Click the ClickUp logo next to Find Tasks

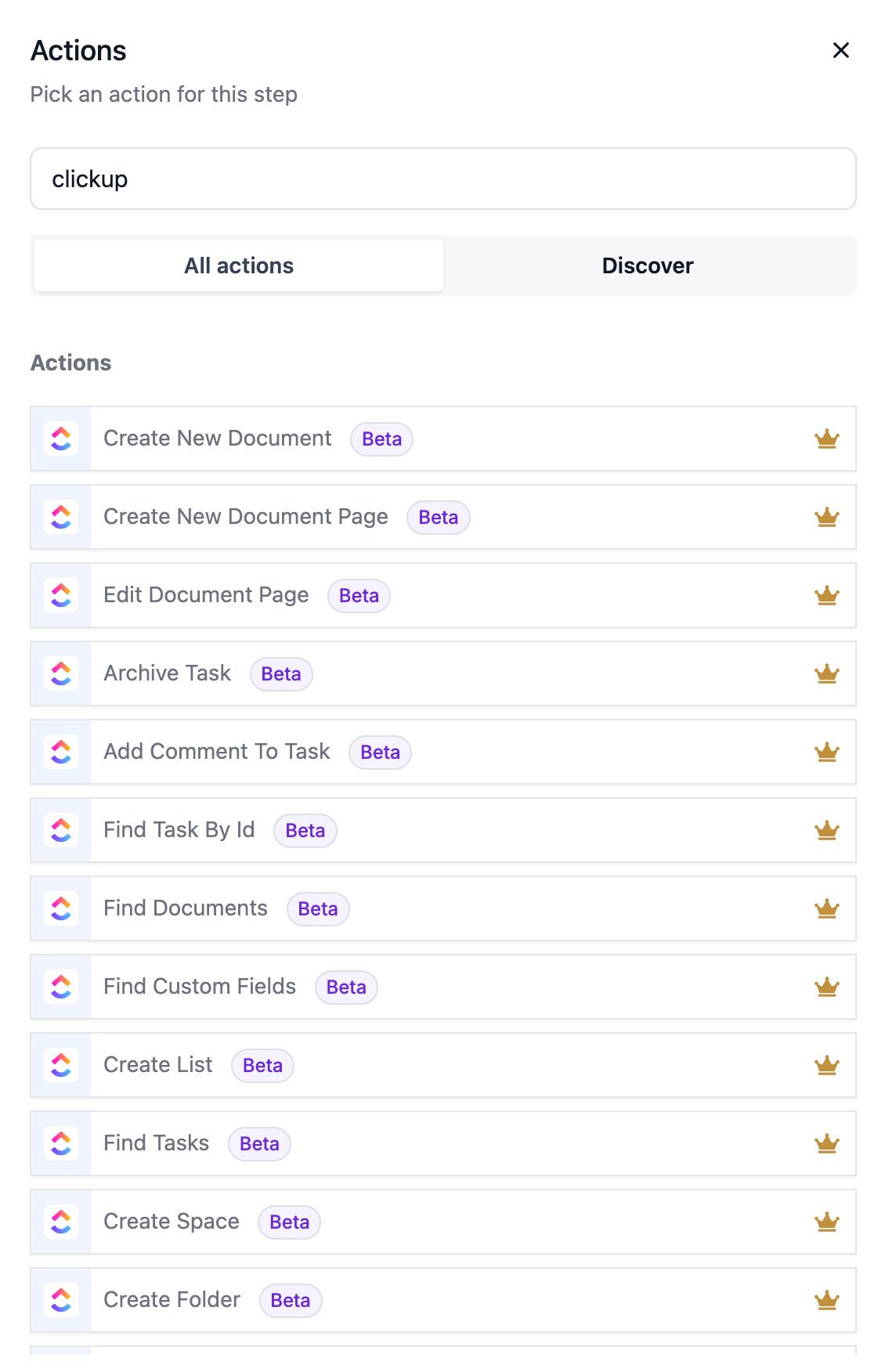point(60,1143)
